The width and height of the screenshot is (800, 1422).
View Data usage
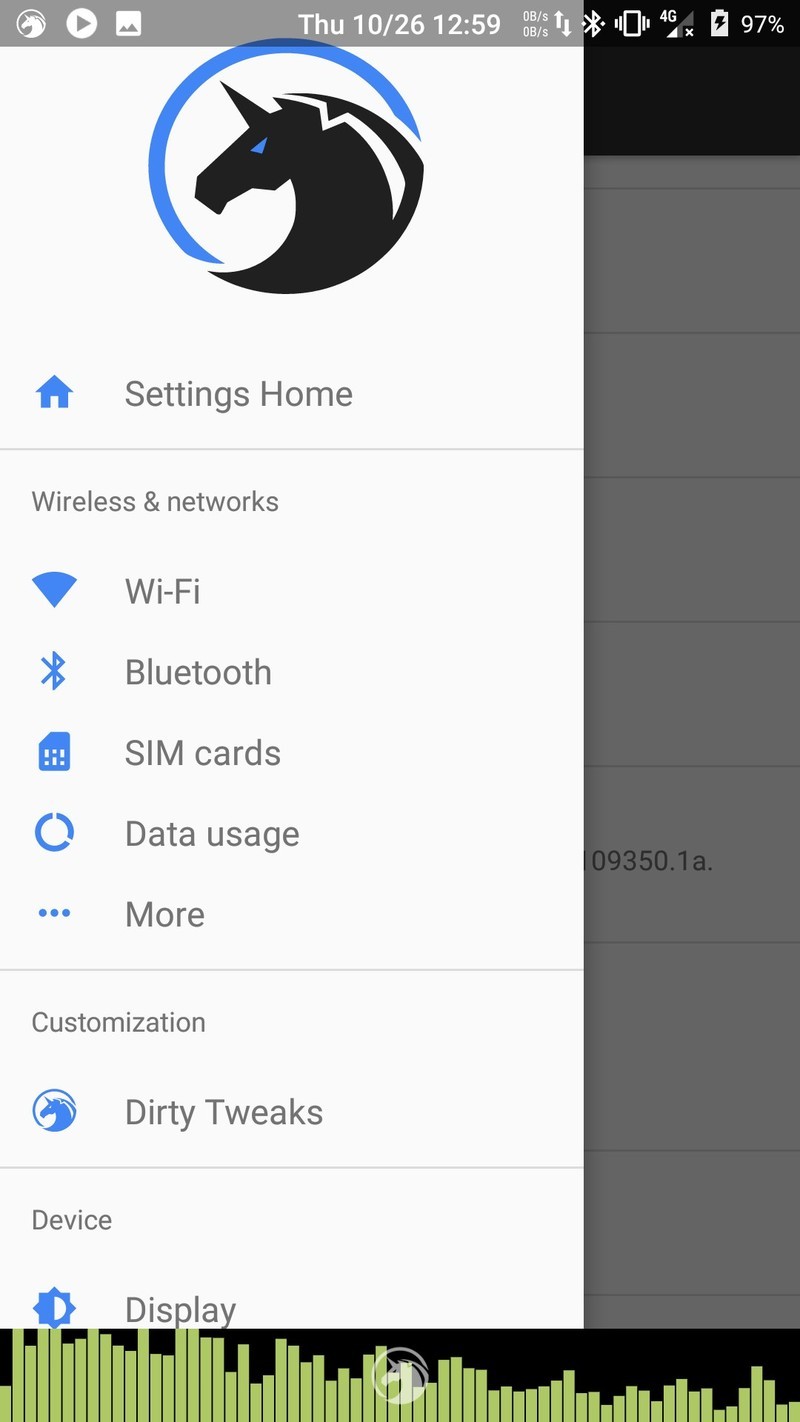(x=212, y=834)
